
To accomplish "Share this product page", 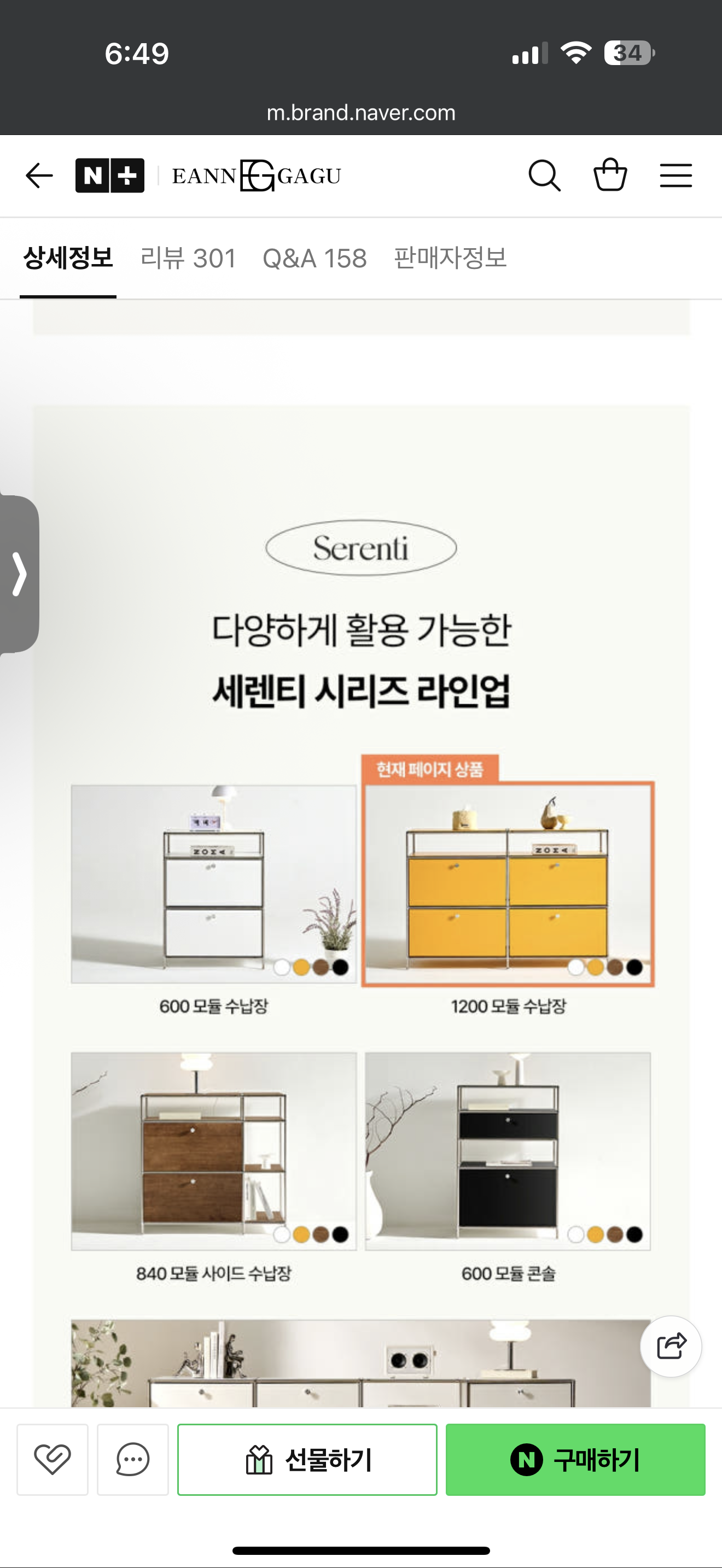I will (x=671, y=1346).
